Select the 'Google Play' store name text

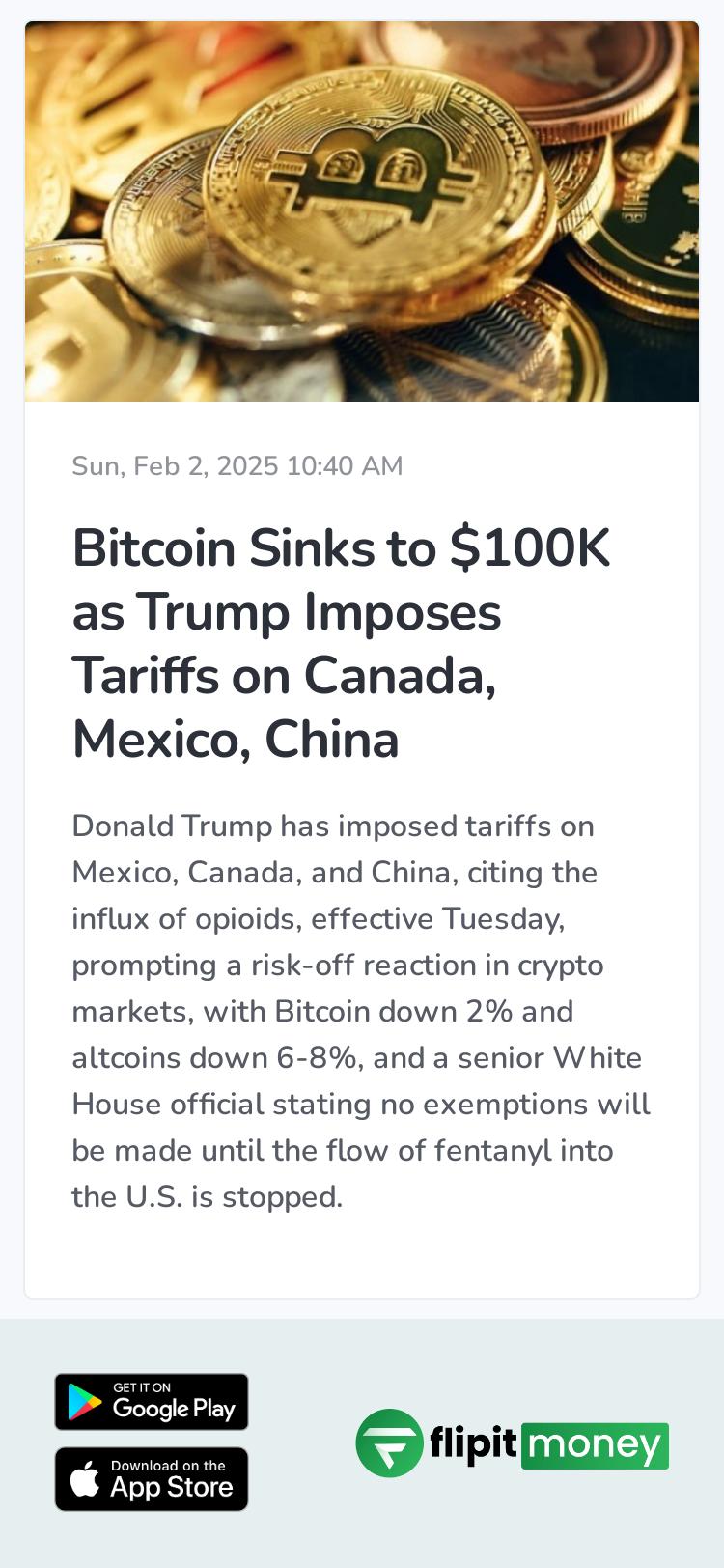point(175,1412)
